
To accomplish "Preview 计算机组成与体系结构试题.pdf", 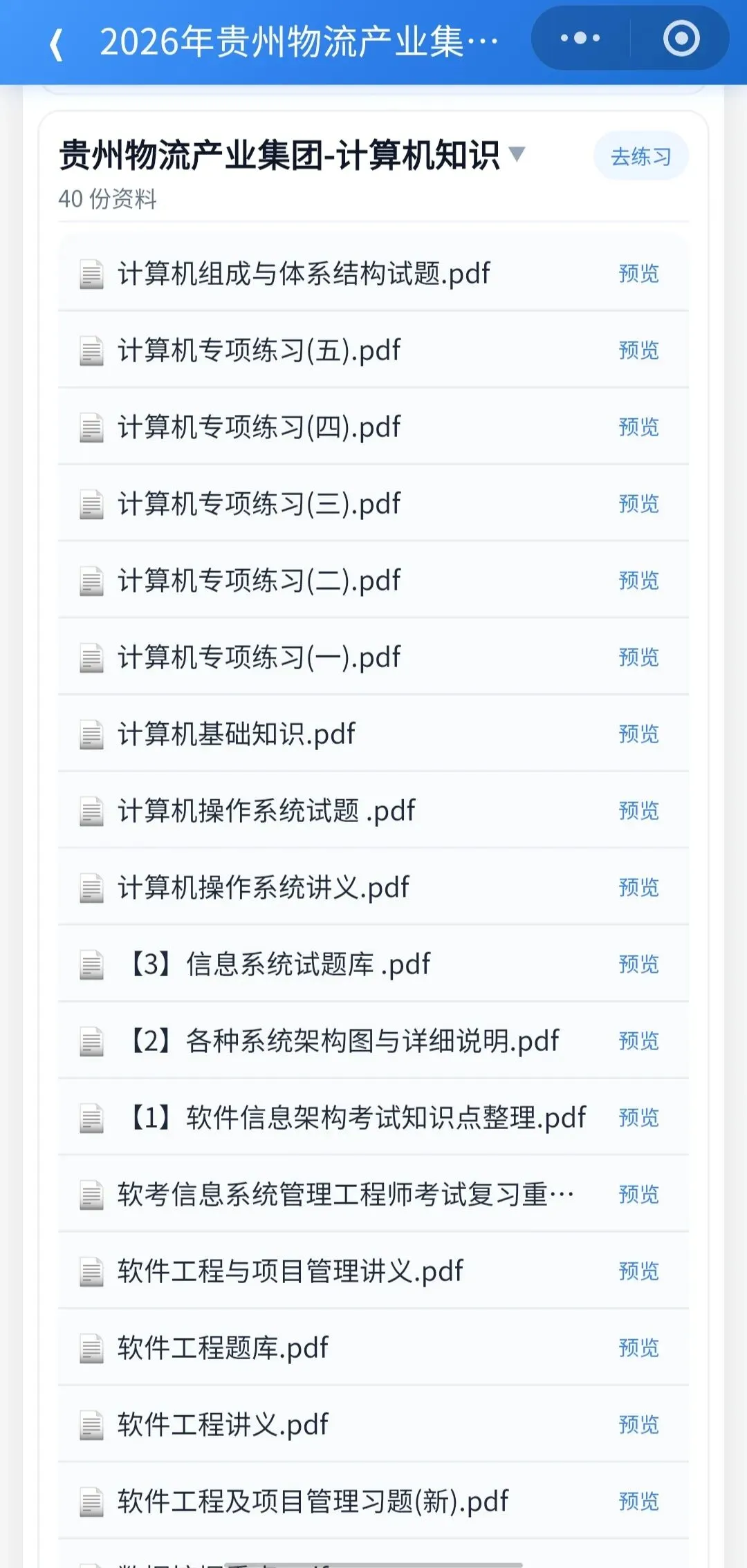I will tap(638, 273).
